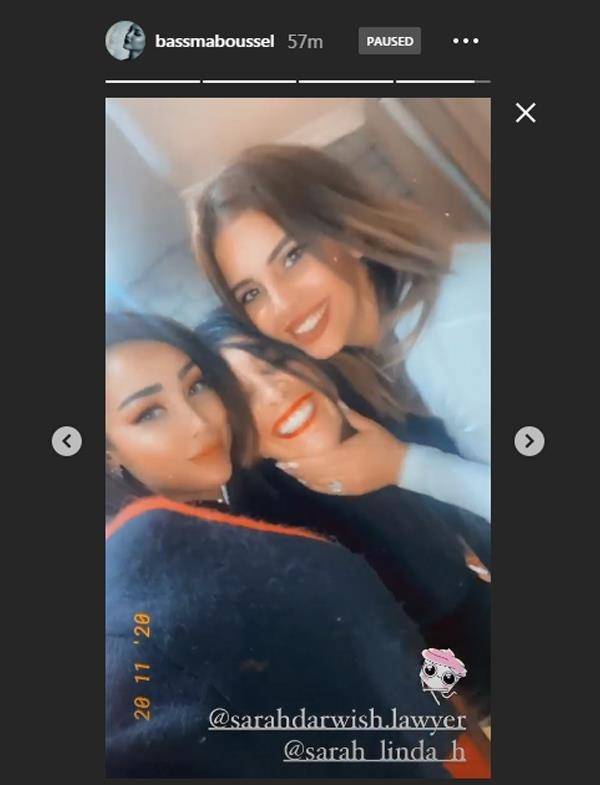Open bassmaboussel's profile picture

(x=125, y=41)
